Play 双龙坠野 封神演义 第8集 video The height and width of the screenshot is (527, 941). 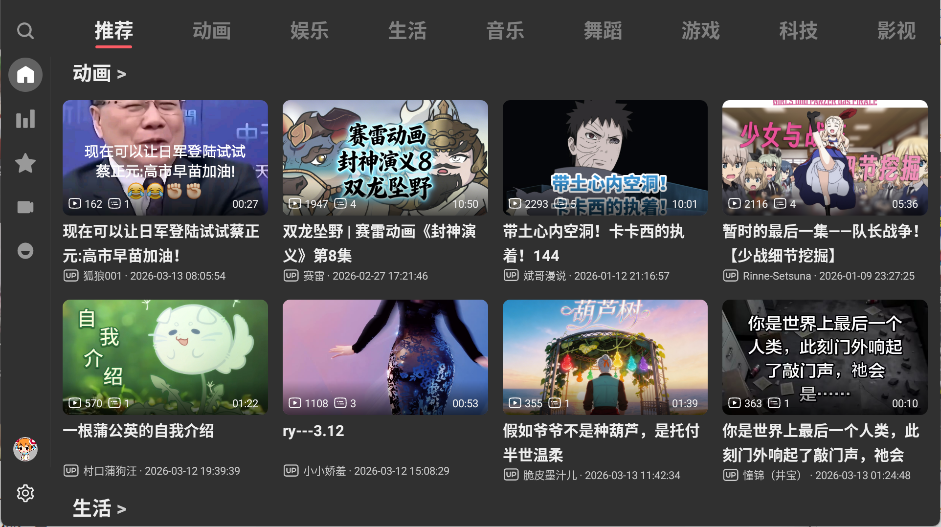coord(385,157)
